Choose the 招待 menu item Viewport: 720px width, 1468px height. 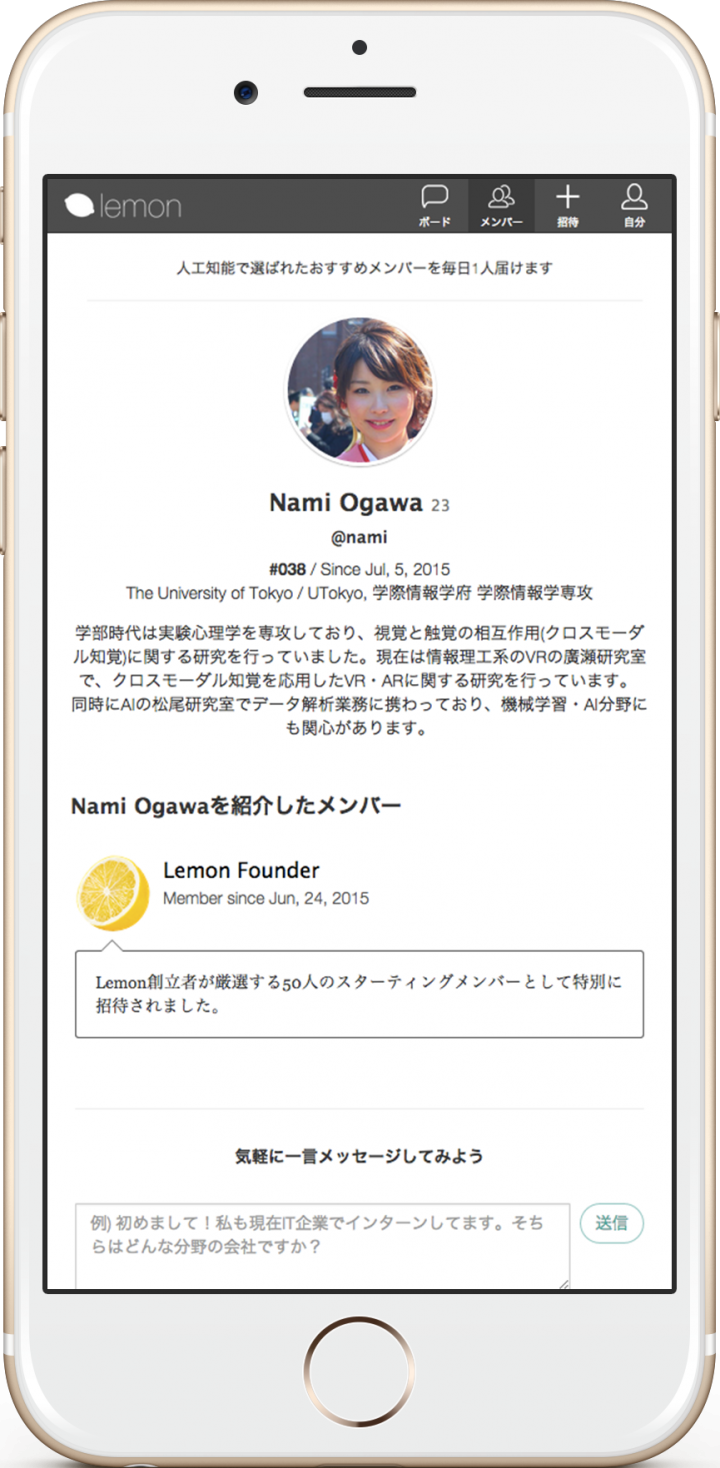point(568,205)
